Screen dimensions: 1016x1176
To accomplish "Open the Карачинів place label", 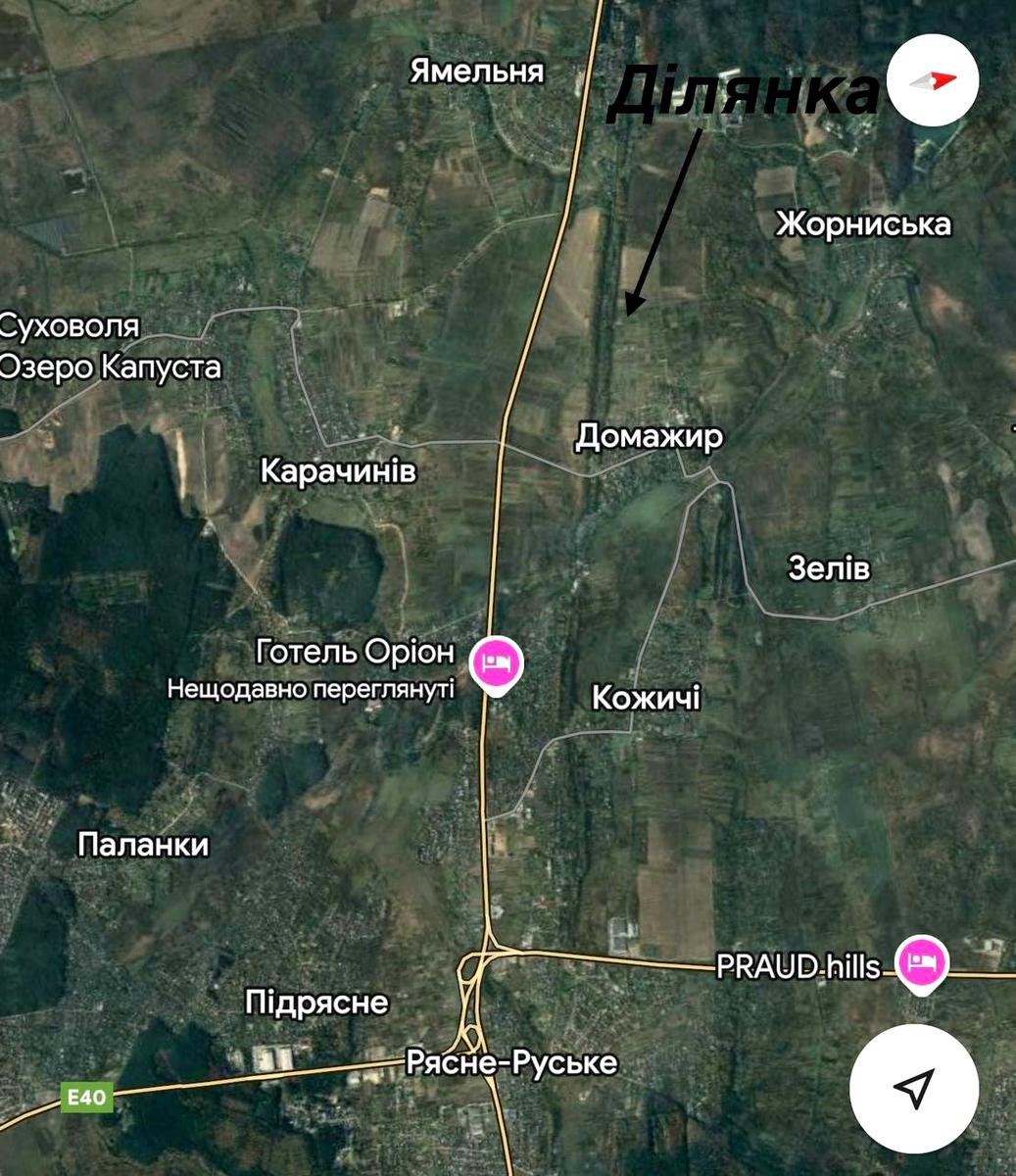I will click(x=339, y=472).
